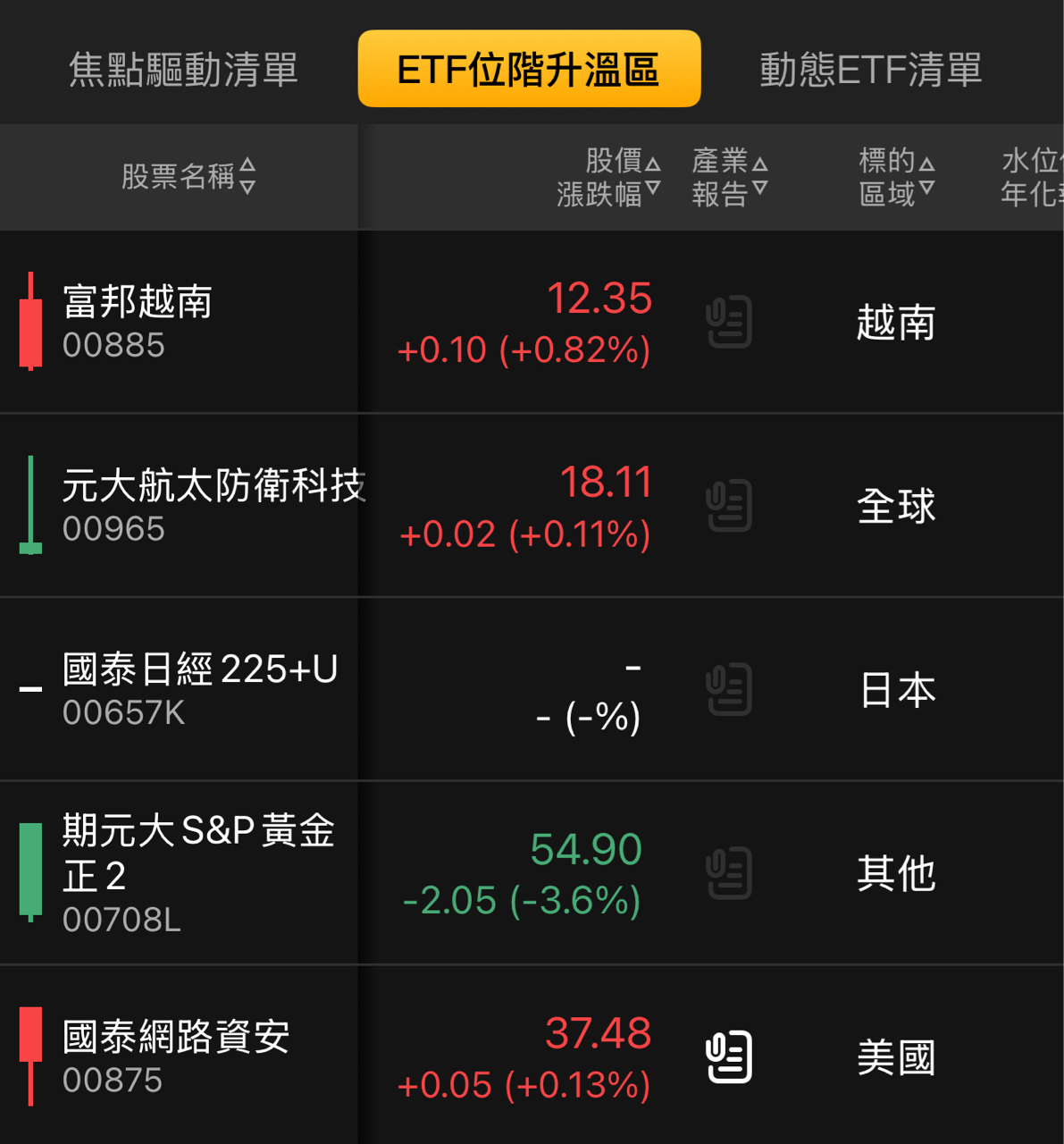Switch to the 焦點驅動清單 tab
1064x1144 pixels.
click(182, 68)
